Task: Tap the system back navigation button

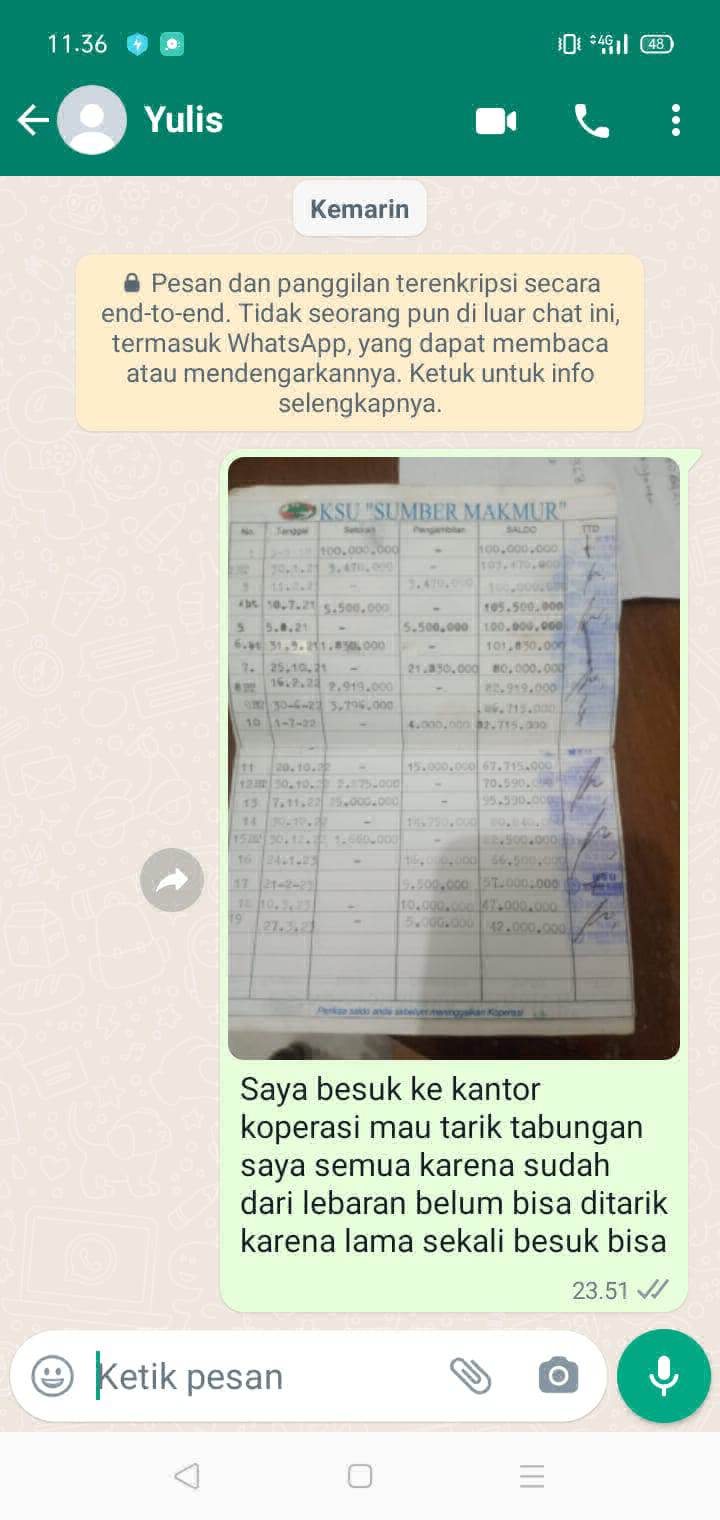Action: [187, 1476]
